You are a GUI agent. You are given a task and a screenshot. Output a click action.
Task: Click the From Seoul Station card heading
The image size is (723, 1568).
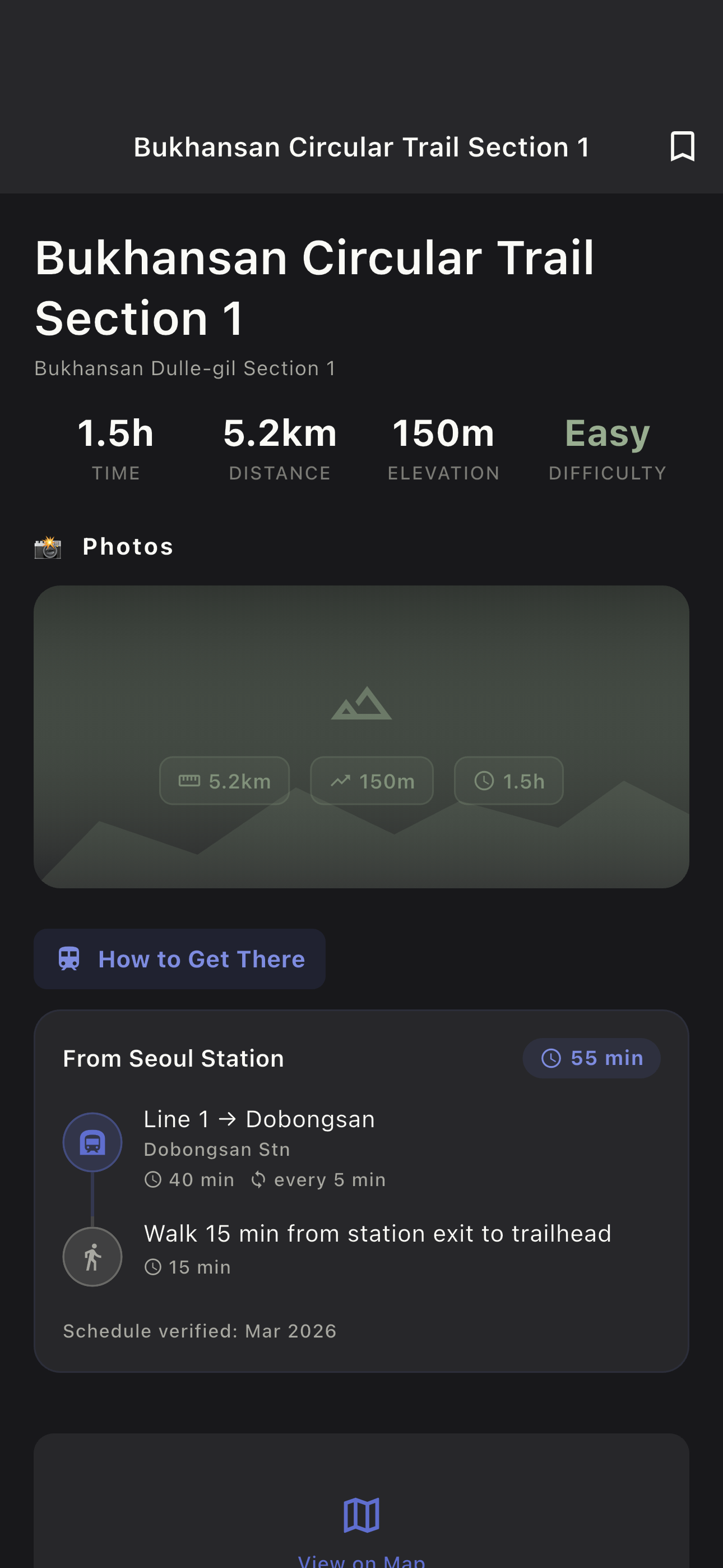click(x=173, y=1058)
